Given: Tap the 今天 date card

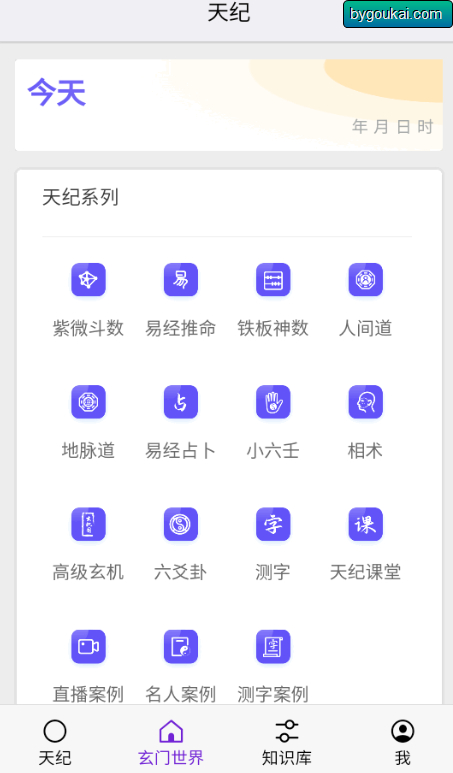Looking at the screenshot, I should [229, 105].
